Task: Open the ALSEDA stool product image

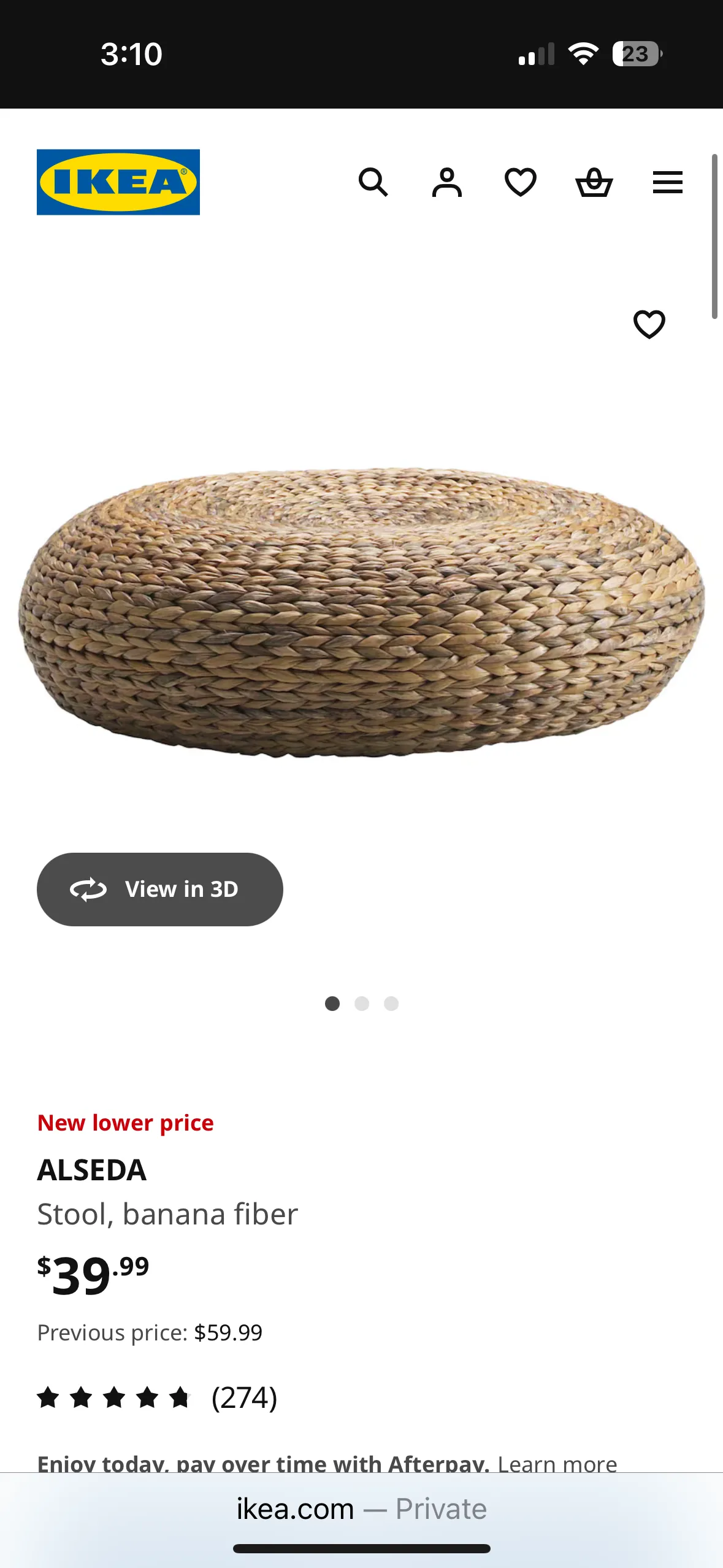Action: [361, 613]
